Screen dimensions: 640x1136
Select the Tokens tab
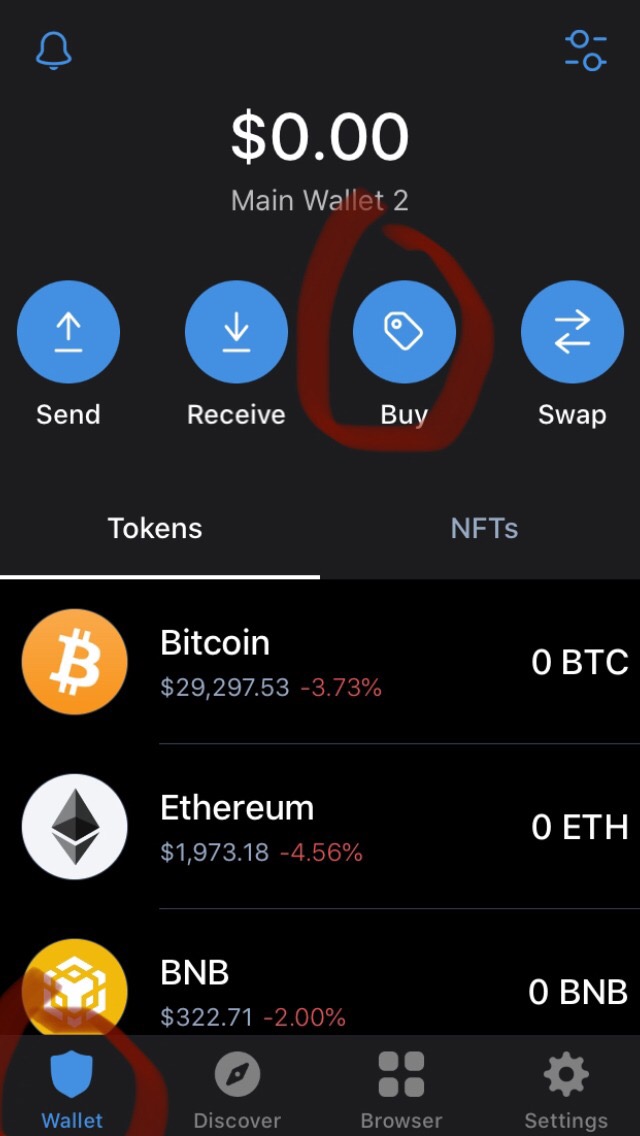click(x=155, y=528)
